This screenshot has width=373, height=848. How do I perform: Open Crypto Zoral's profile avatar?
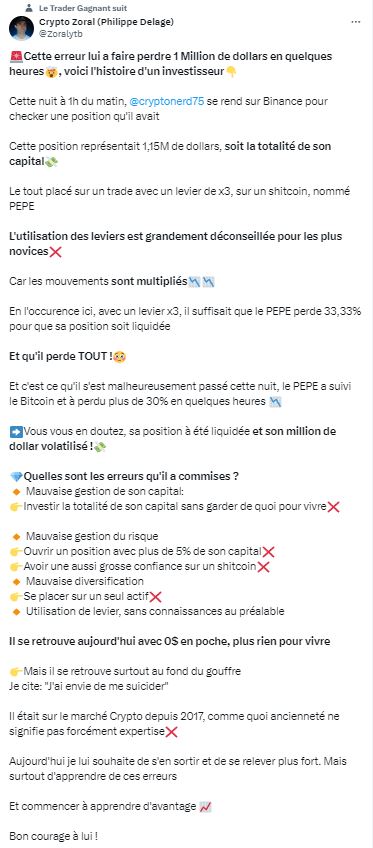pyautogui.click(x=21, y=28)
